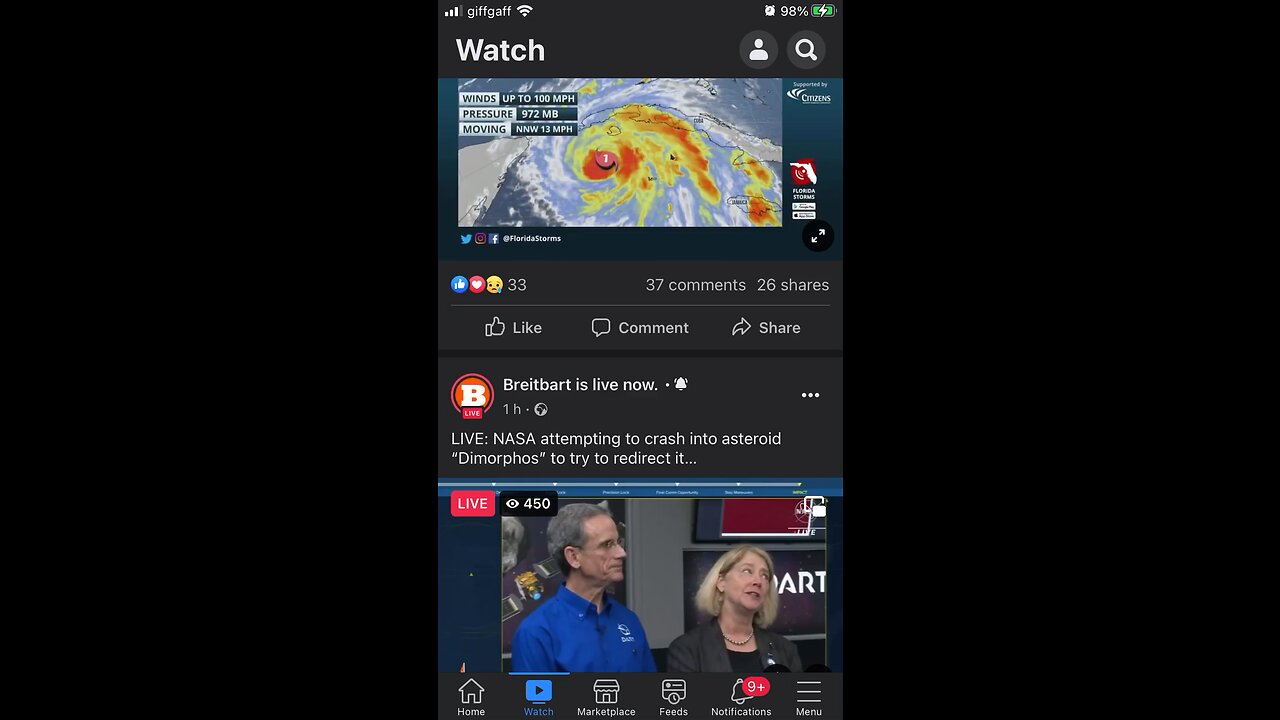See who reacted to the hurricane video
Screen dimensions: 1280x720
(489, 285)
